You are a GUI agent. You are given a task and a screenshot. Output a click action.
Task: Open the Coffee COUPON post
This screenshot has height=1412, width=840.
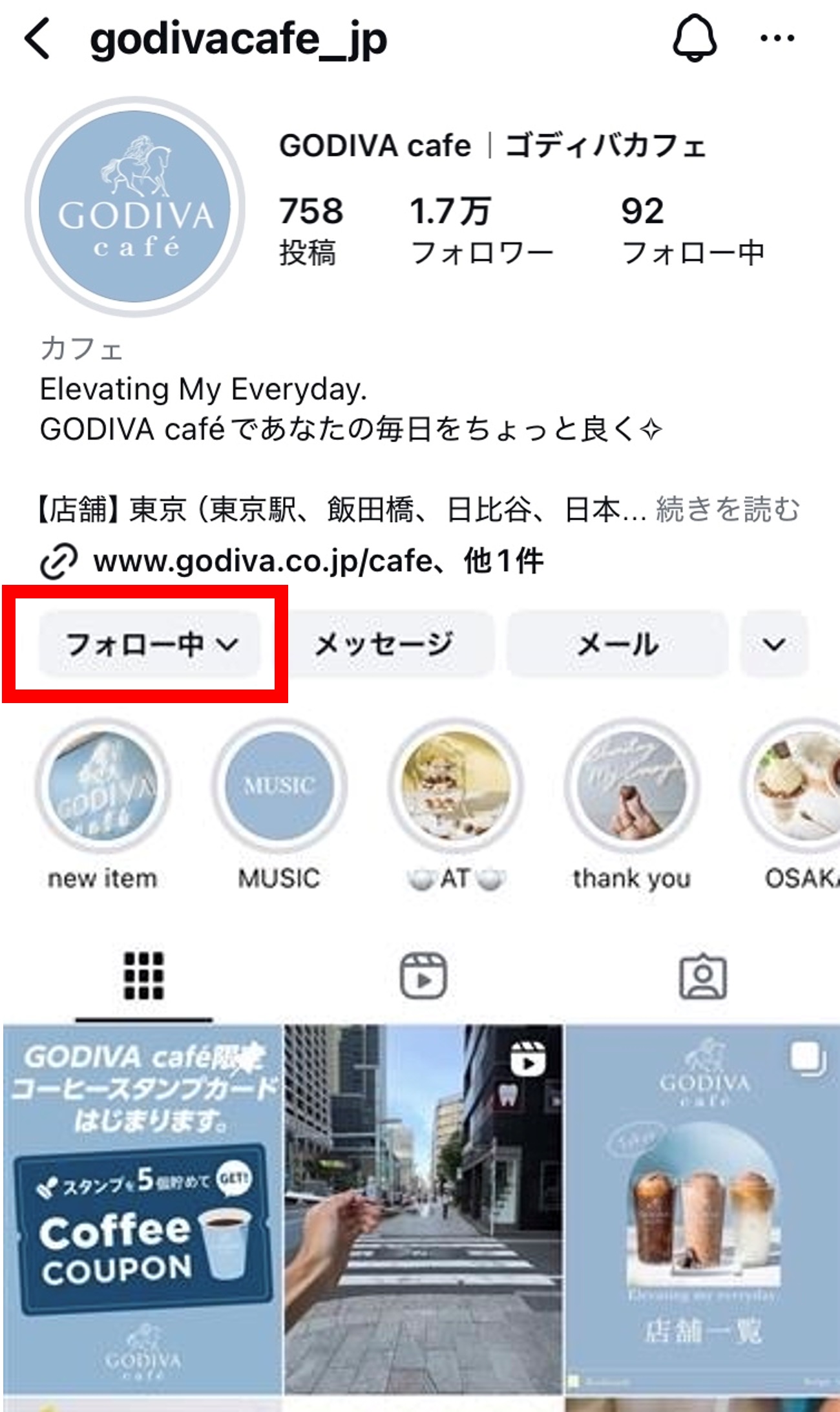(143, 1208)
